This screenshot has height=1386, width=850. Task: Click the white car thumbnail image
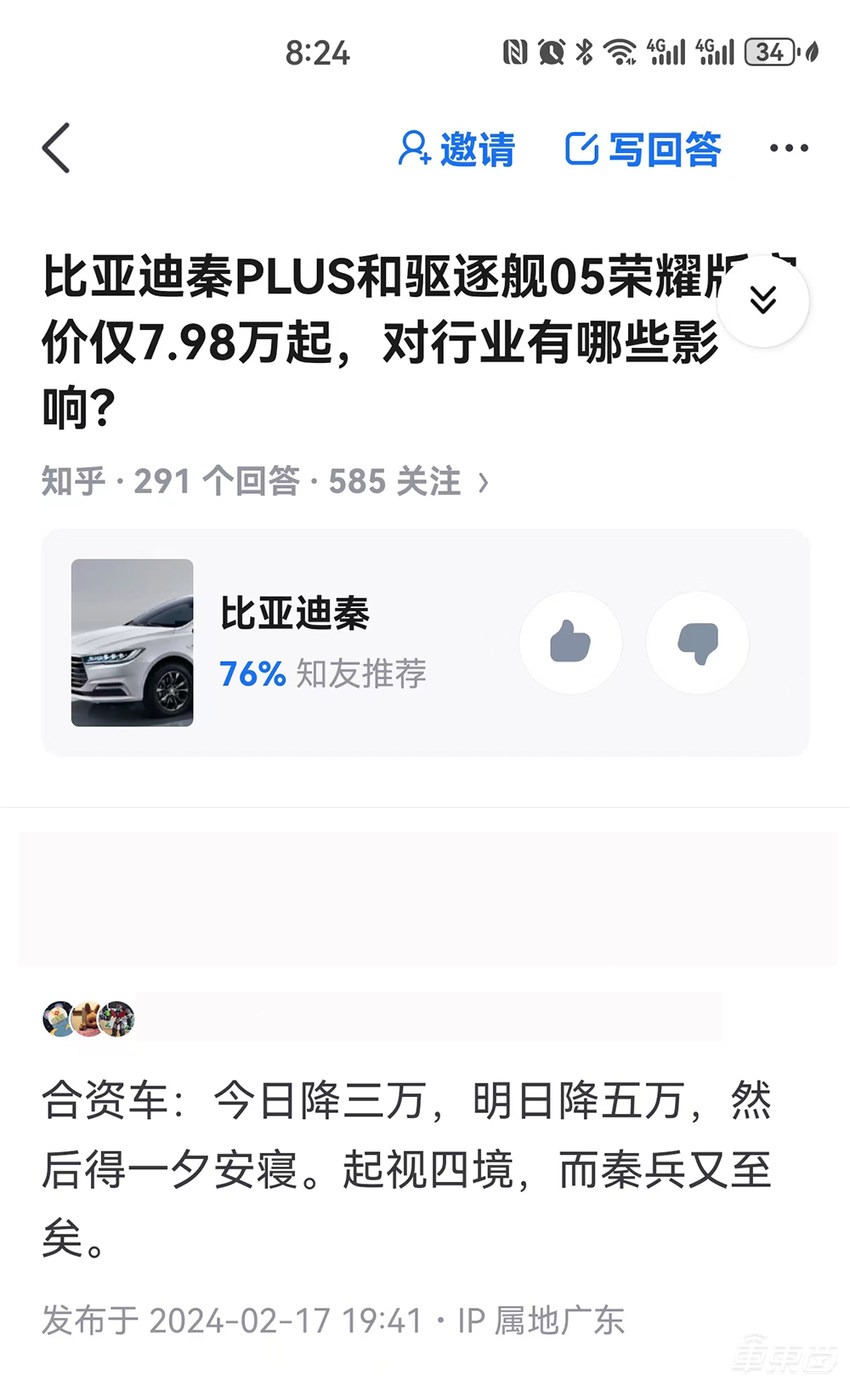131,643
